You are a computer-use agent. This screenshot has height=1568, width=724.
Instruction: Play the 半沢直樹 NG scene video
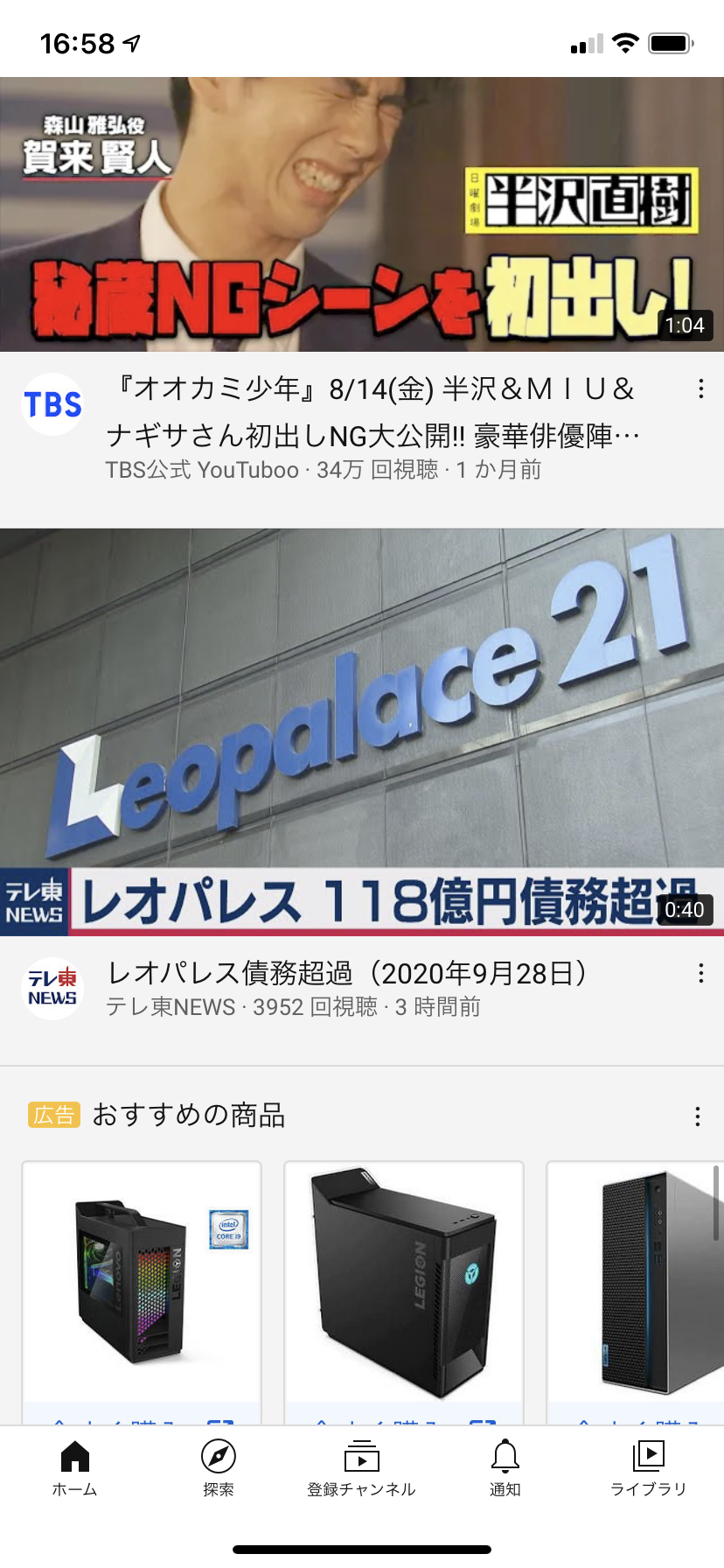(x=362, y=214)
